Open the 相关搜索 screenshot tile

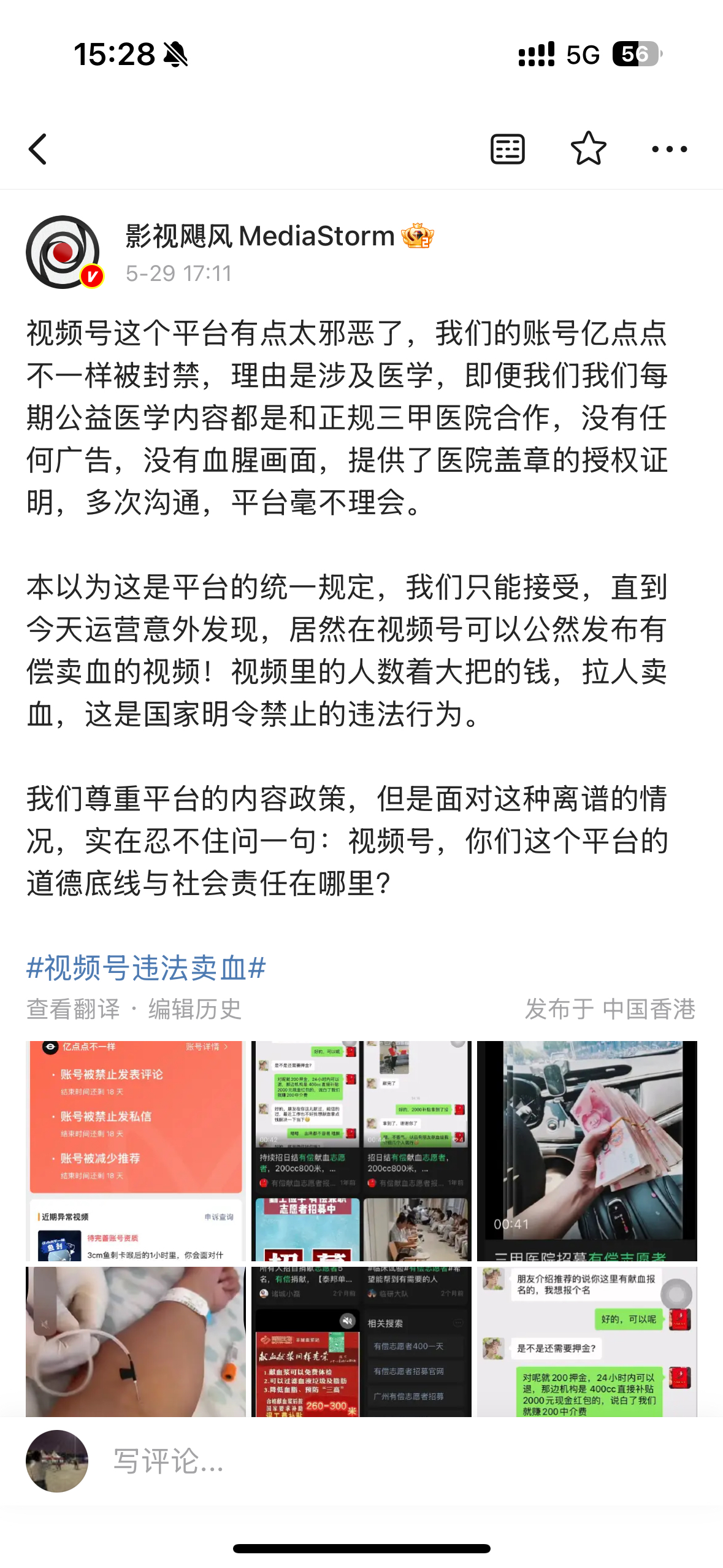(361, 1341)
